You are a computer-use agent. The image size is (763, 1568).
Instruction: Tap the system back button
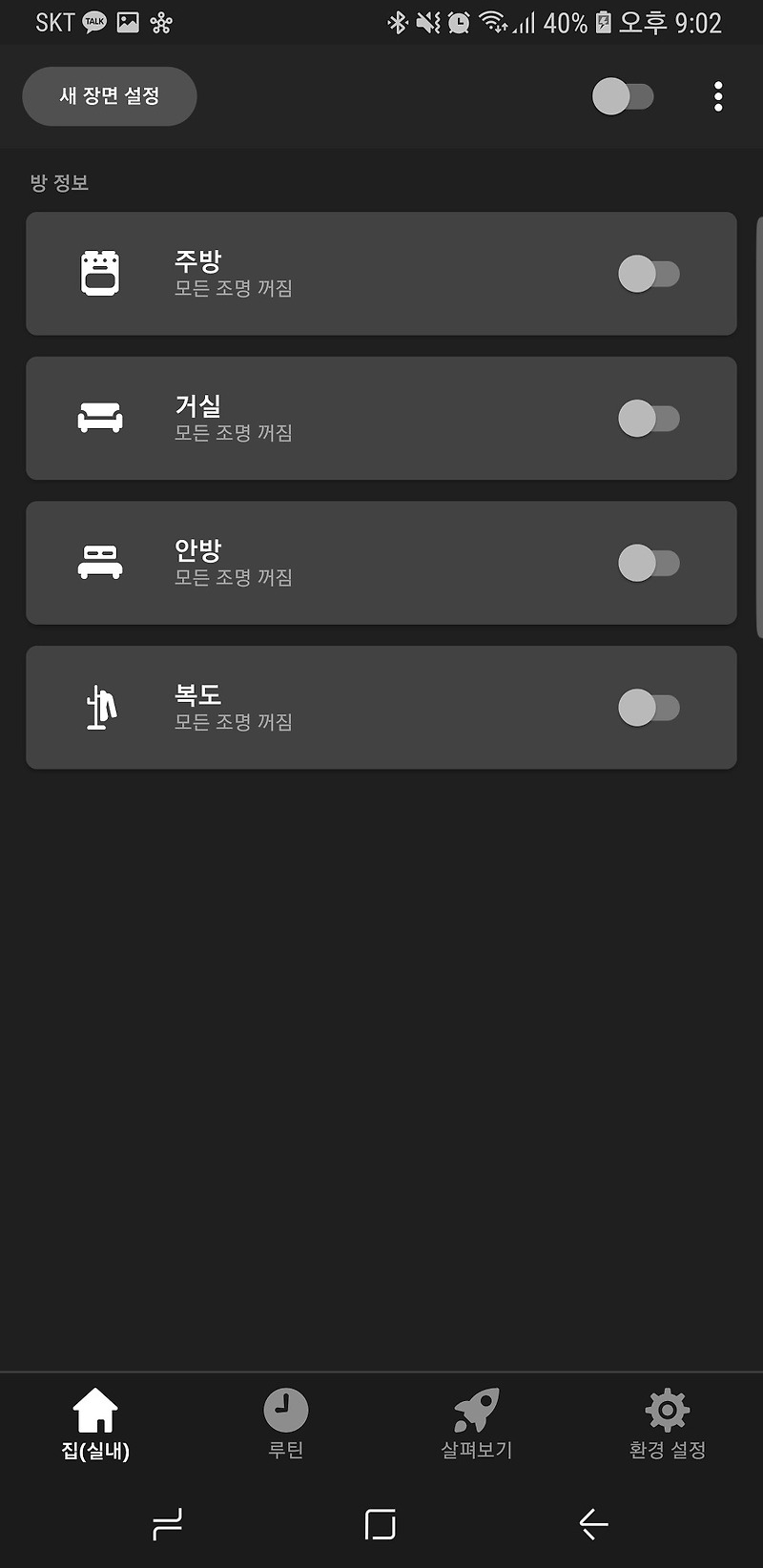coord(593,1524)
